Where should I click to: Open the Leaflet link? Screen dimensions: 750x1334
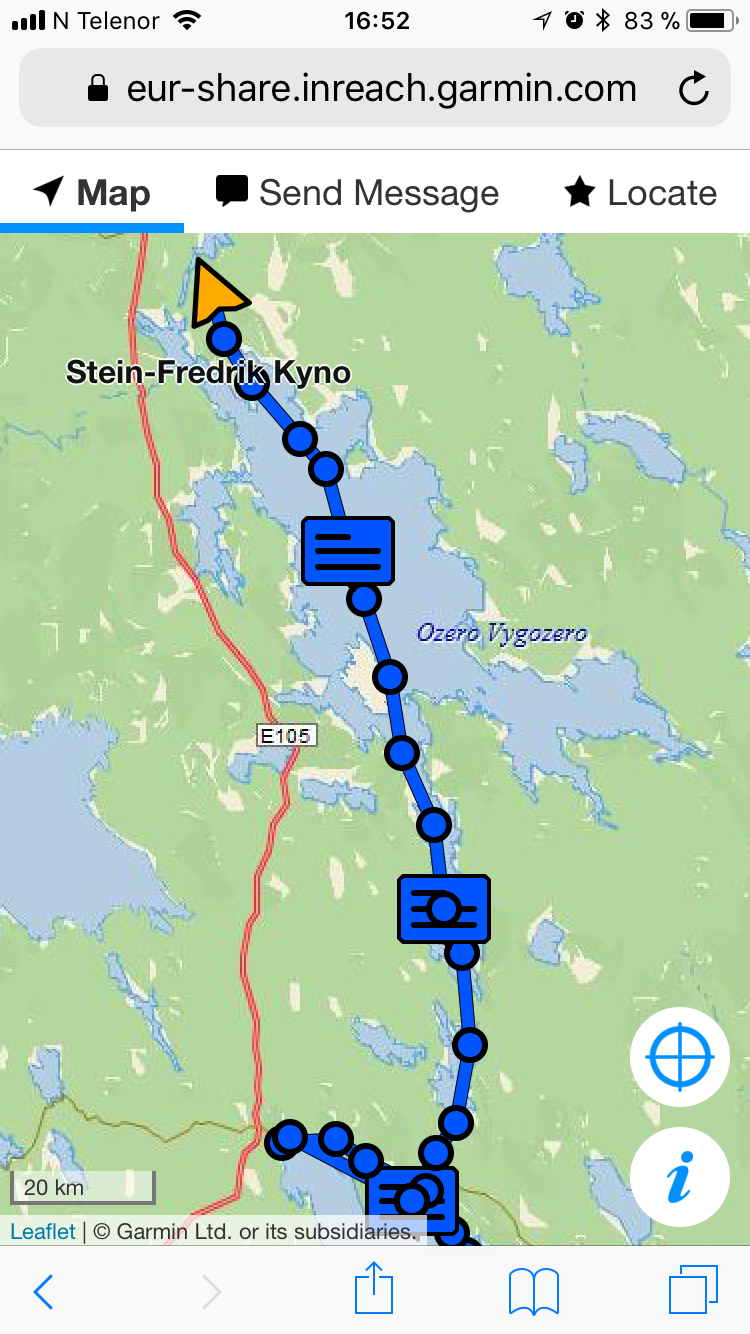pos(43,1231)
